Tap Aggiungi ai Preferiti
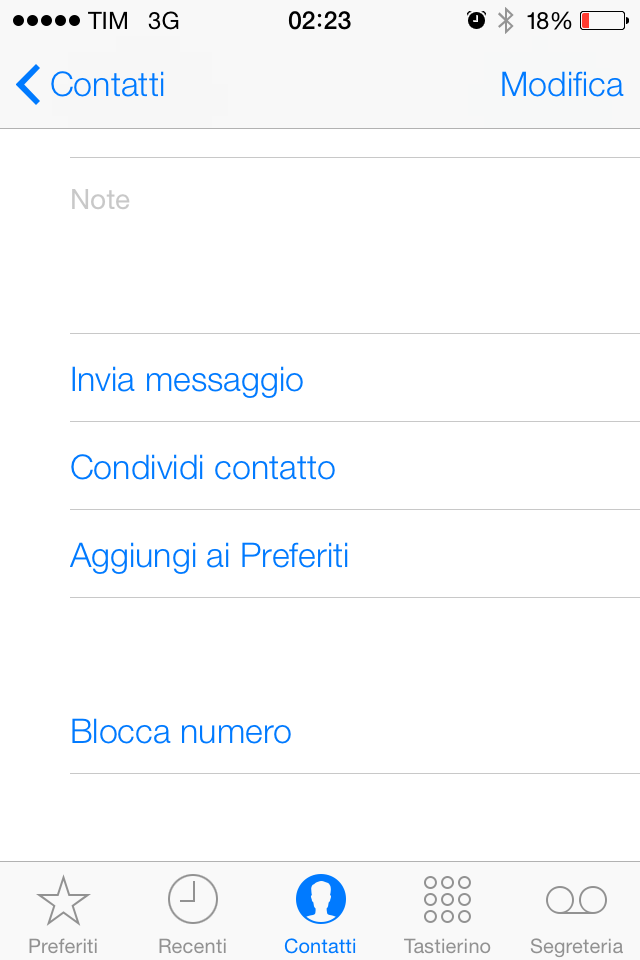The image size is (640, 960). point(210,556)
